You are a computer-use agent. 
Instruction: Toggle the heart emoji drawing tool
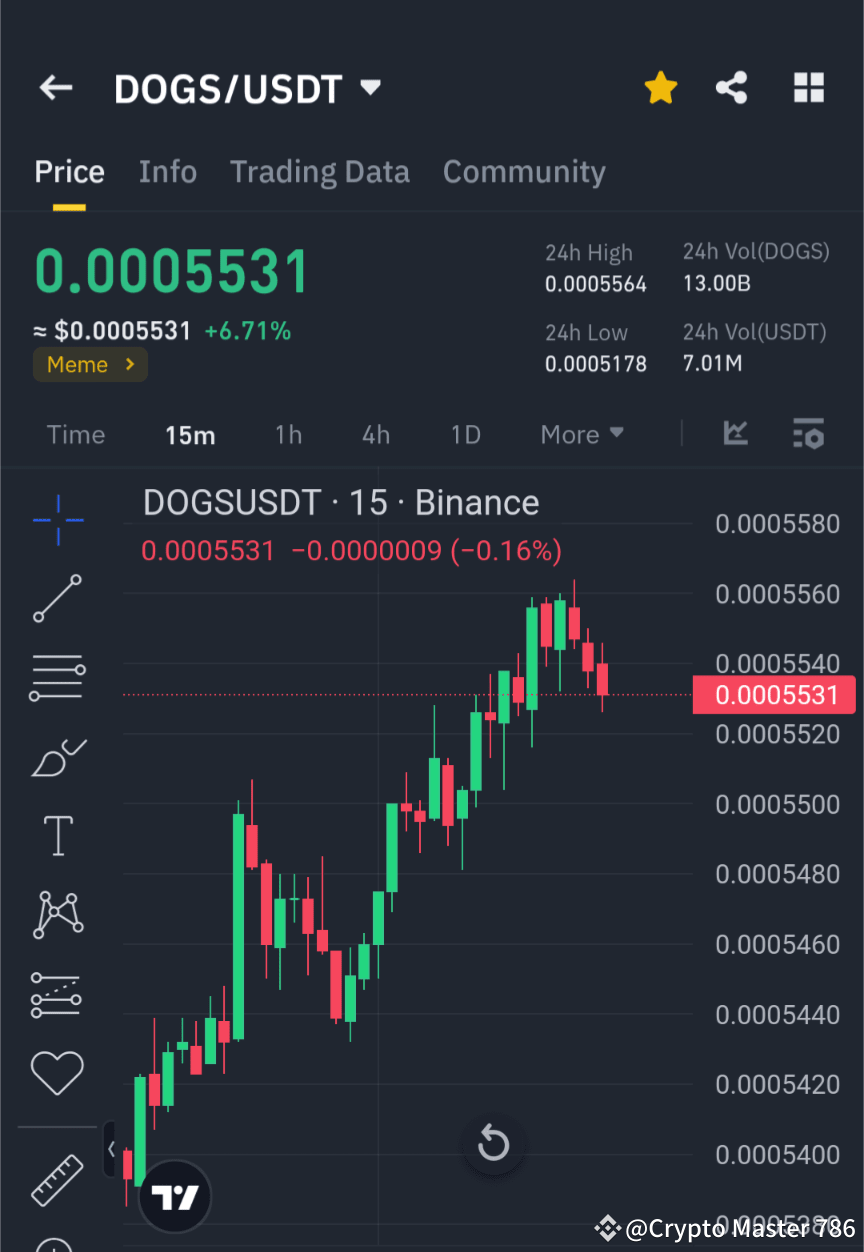pos(57,1071)
